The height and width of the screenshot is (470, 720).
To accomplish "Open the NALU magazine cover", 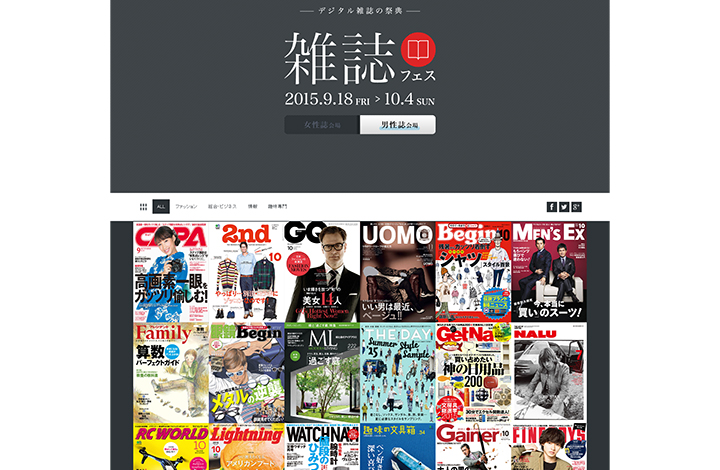I will coord(548,372).
